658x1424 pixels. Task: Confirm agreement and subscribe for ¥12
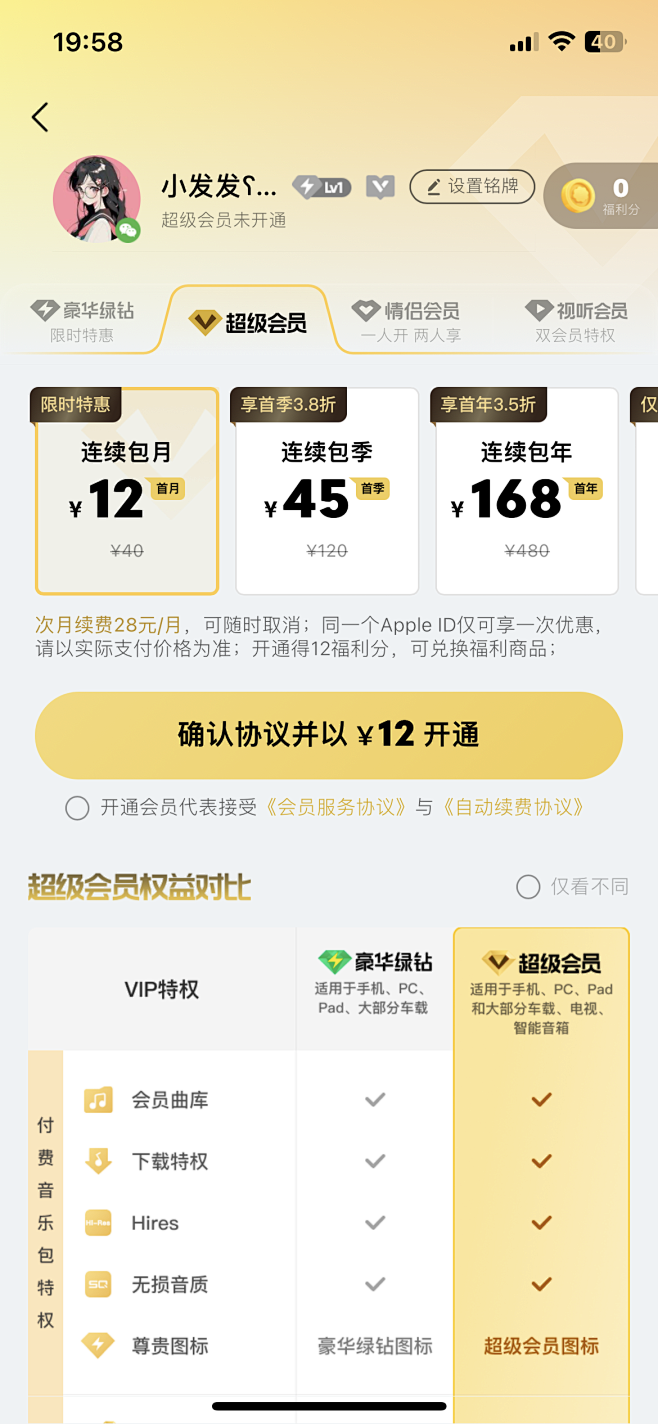point(329,735)
